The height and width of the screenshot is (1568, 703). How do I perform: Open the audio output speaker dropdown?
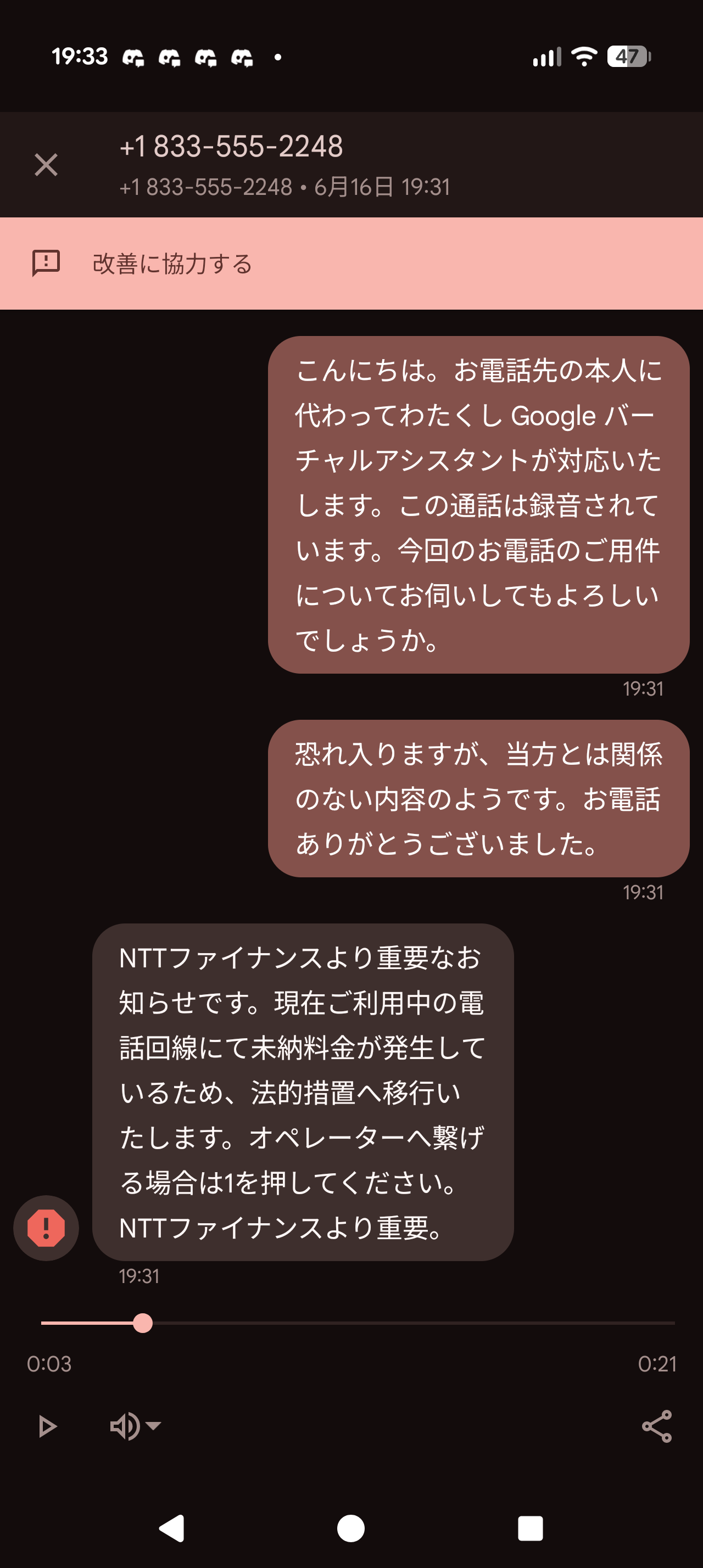135,1426
